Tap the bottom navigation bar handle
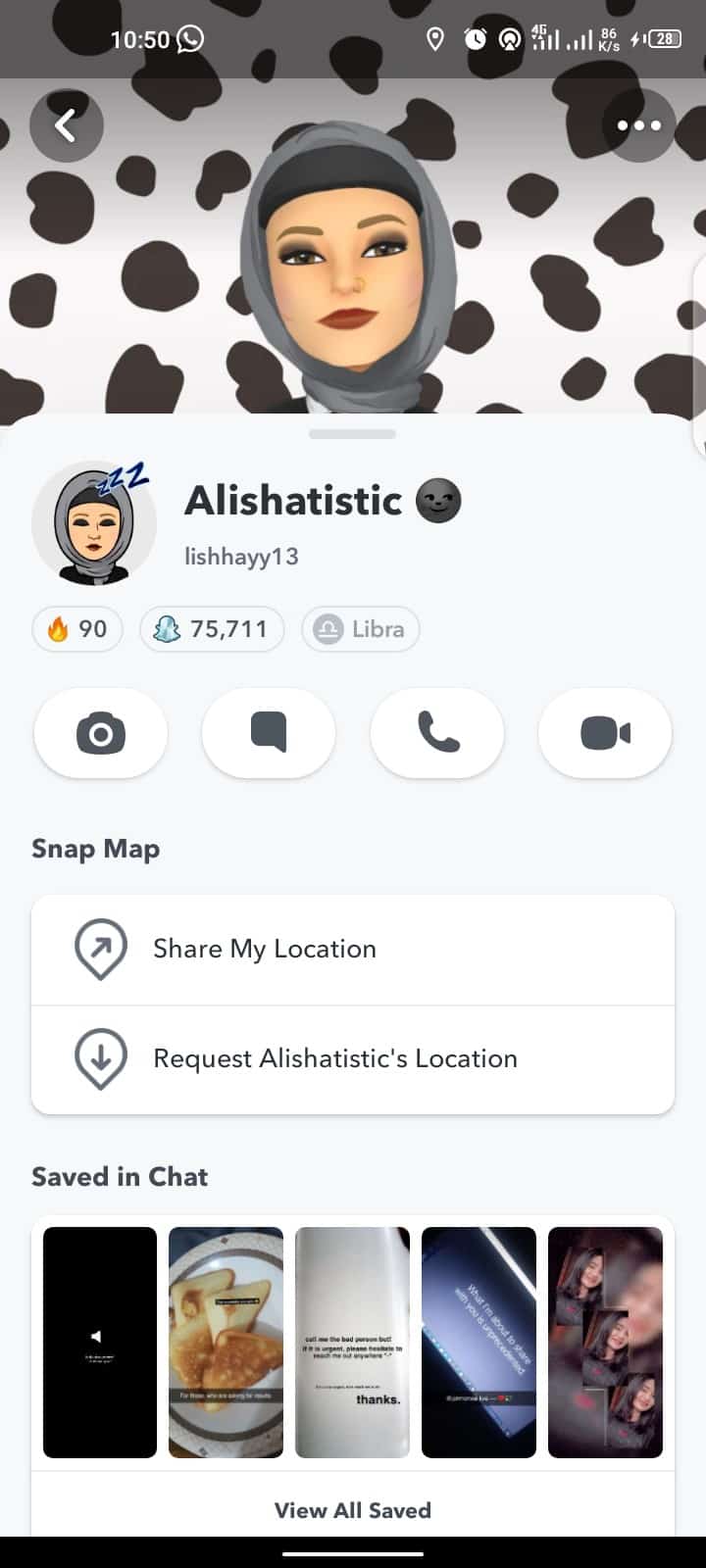Image resolution: width=706 pixels, height=1568 pixels. coord(353,1553)
